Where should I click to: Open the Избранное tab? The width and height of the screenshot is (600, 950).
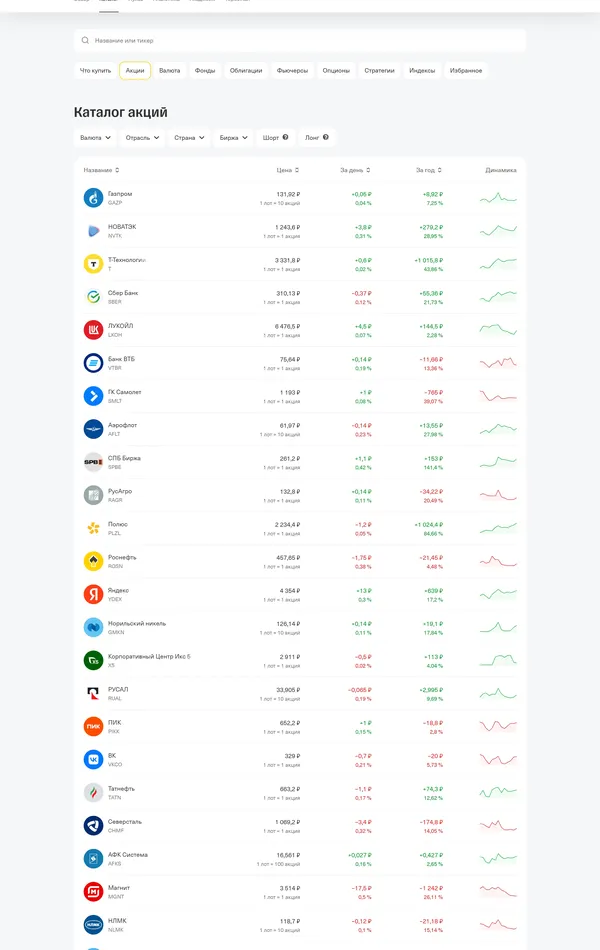pyautogui.click(x=466, y=70)
